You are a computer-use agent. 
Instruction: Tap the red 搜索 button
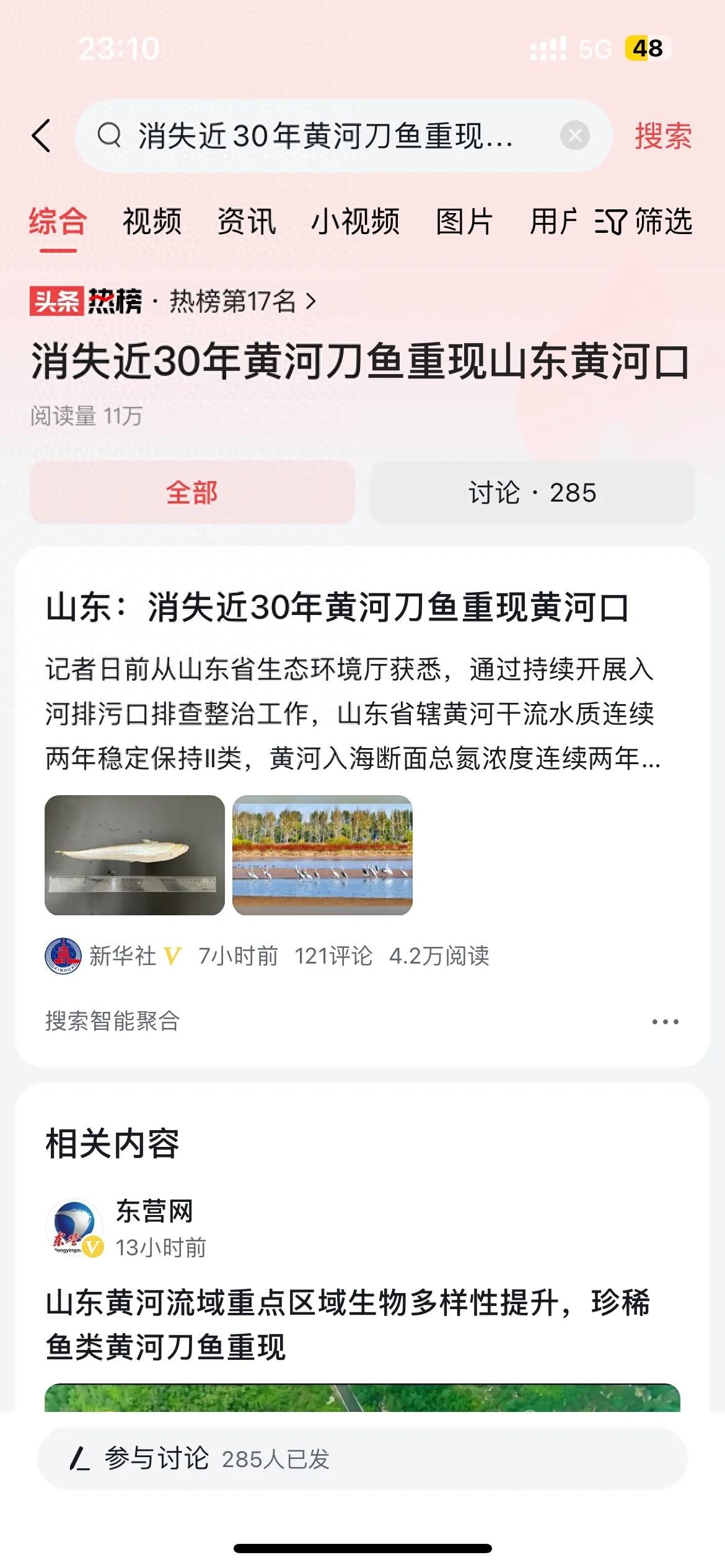(x=662, y=136)
